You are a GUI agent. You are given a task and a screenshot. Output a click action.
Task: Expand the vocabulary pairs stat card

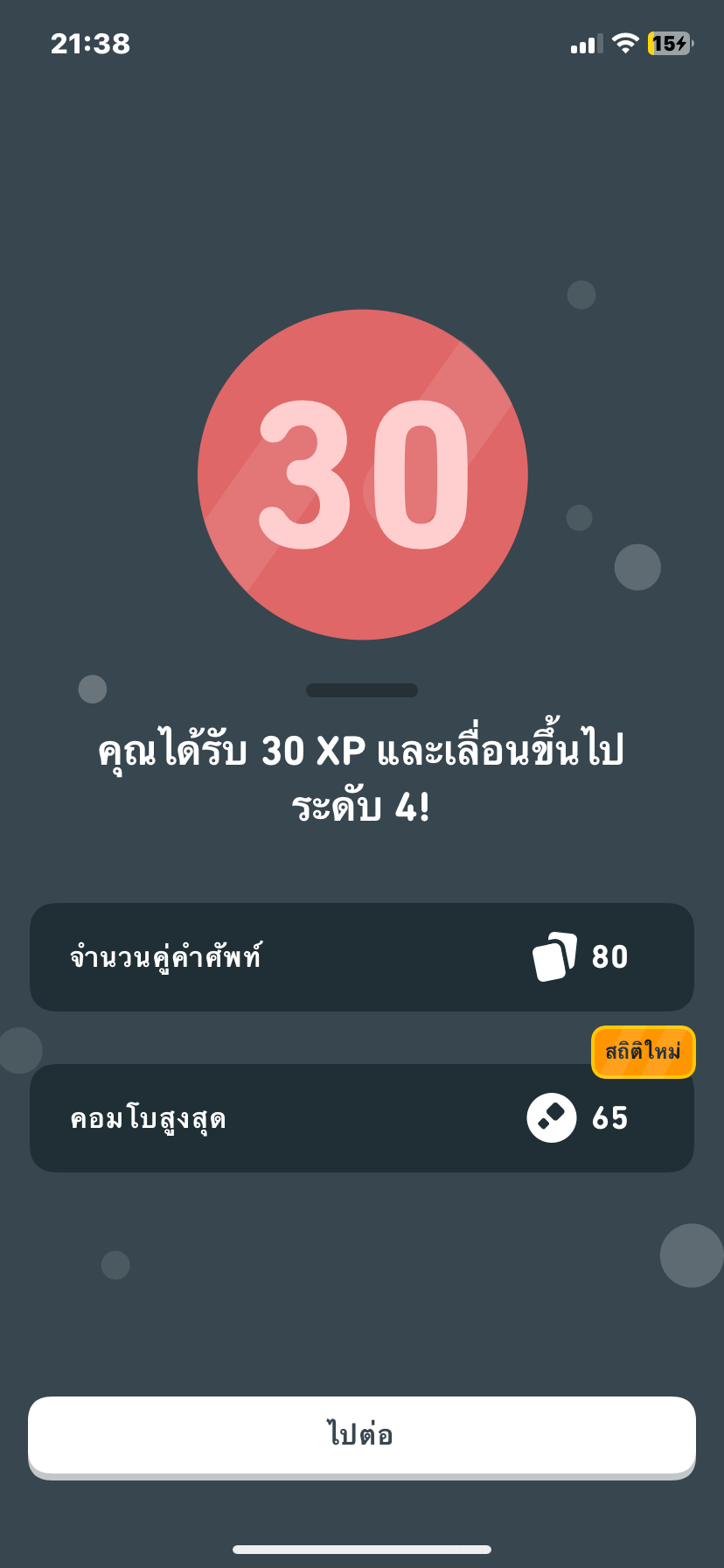[362, 956]
